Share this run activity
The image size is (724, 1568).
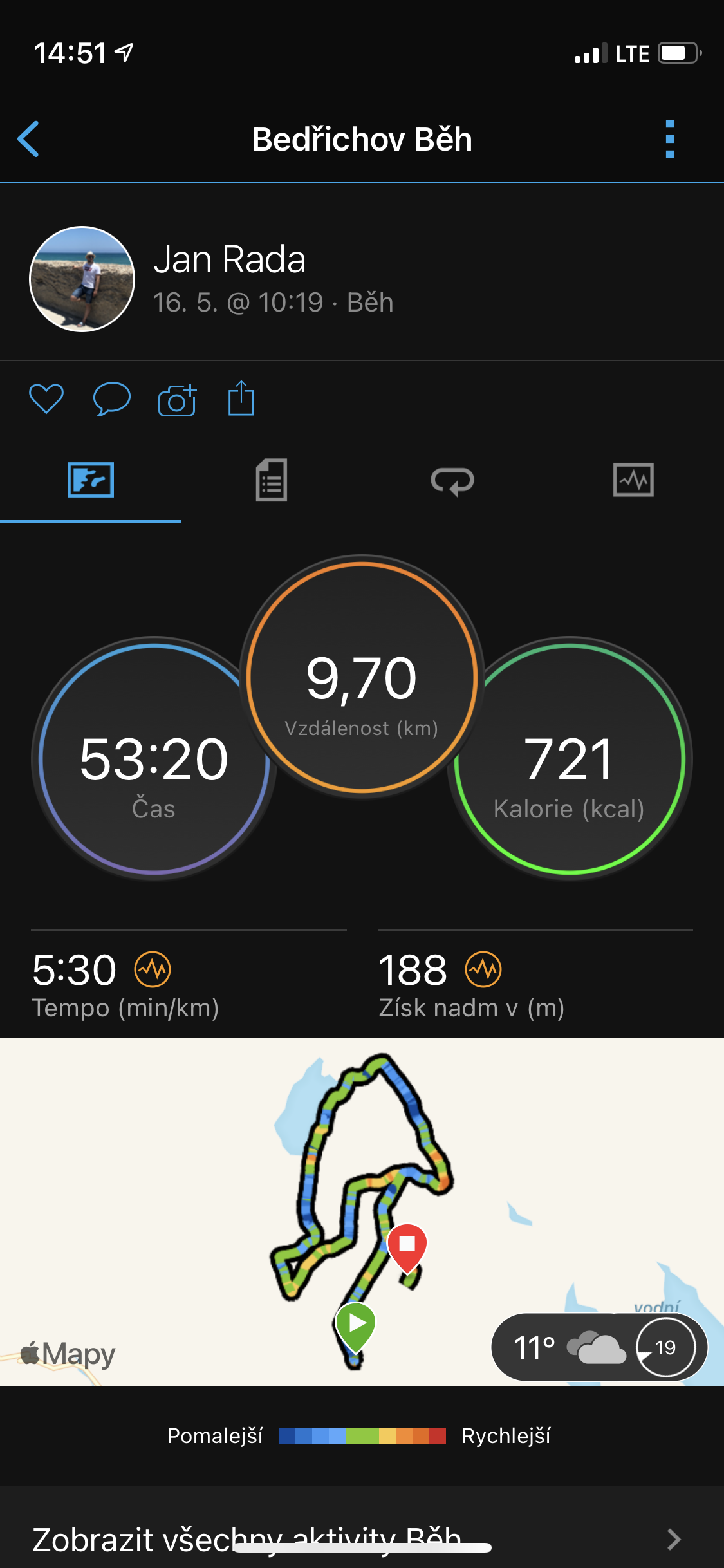pyautogui.click(x=241, y=398)
